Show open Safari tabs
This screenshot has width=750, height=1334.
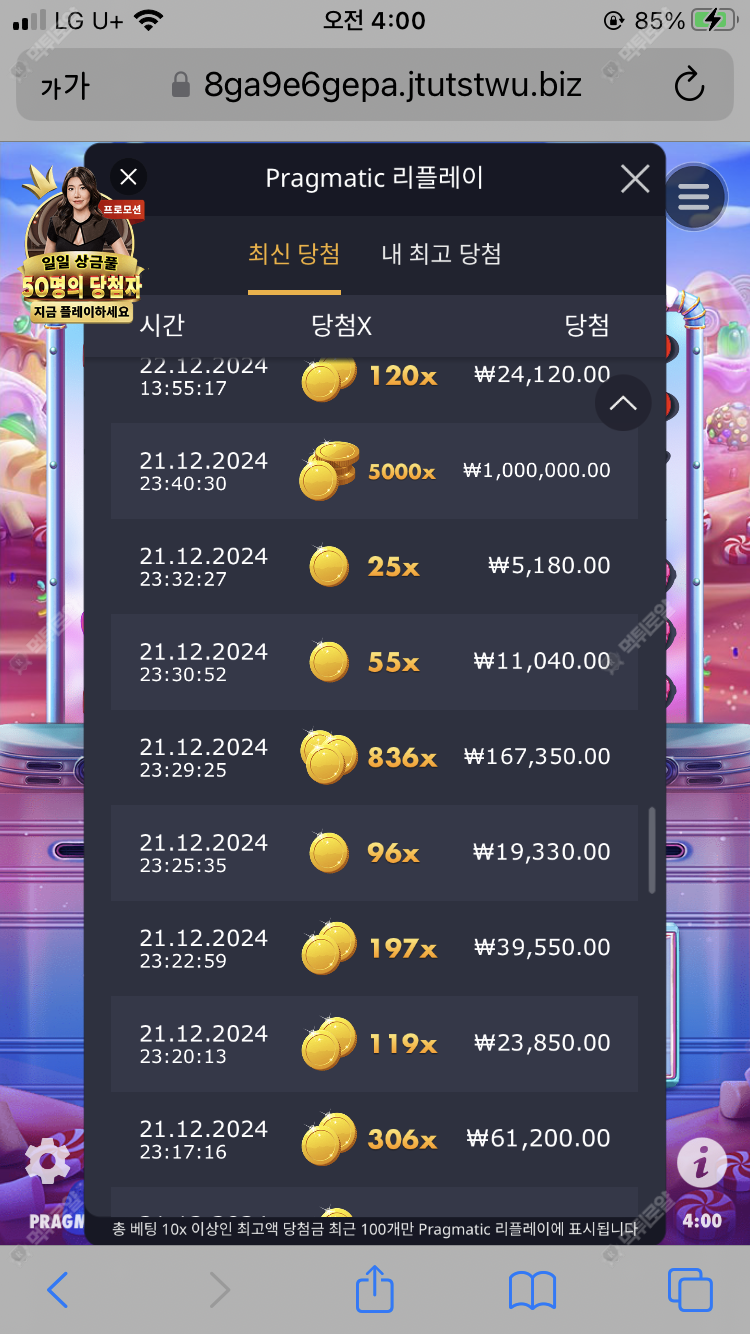[x=690, y=1290]
